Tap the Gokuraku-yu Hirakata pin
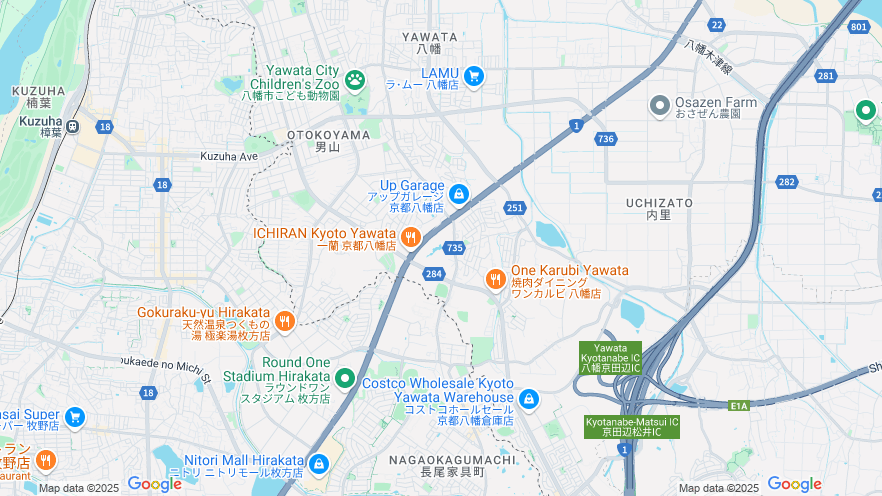The width and height of the screenshot is (882, 496). click(x=285, y=321)
